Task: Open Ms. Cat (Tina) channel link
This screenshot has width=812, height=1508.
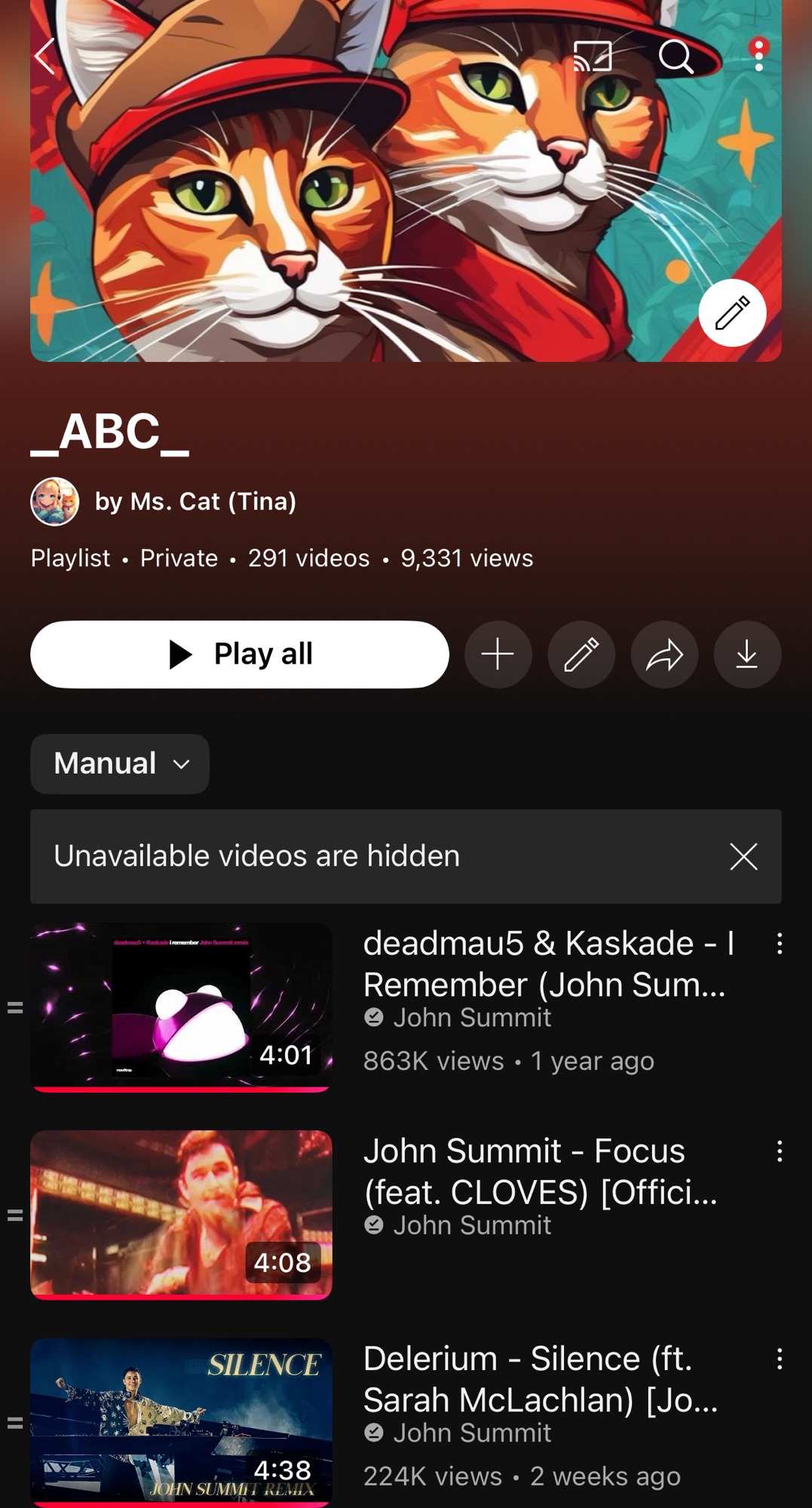Action: click(195, 501)
